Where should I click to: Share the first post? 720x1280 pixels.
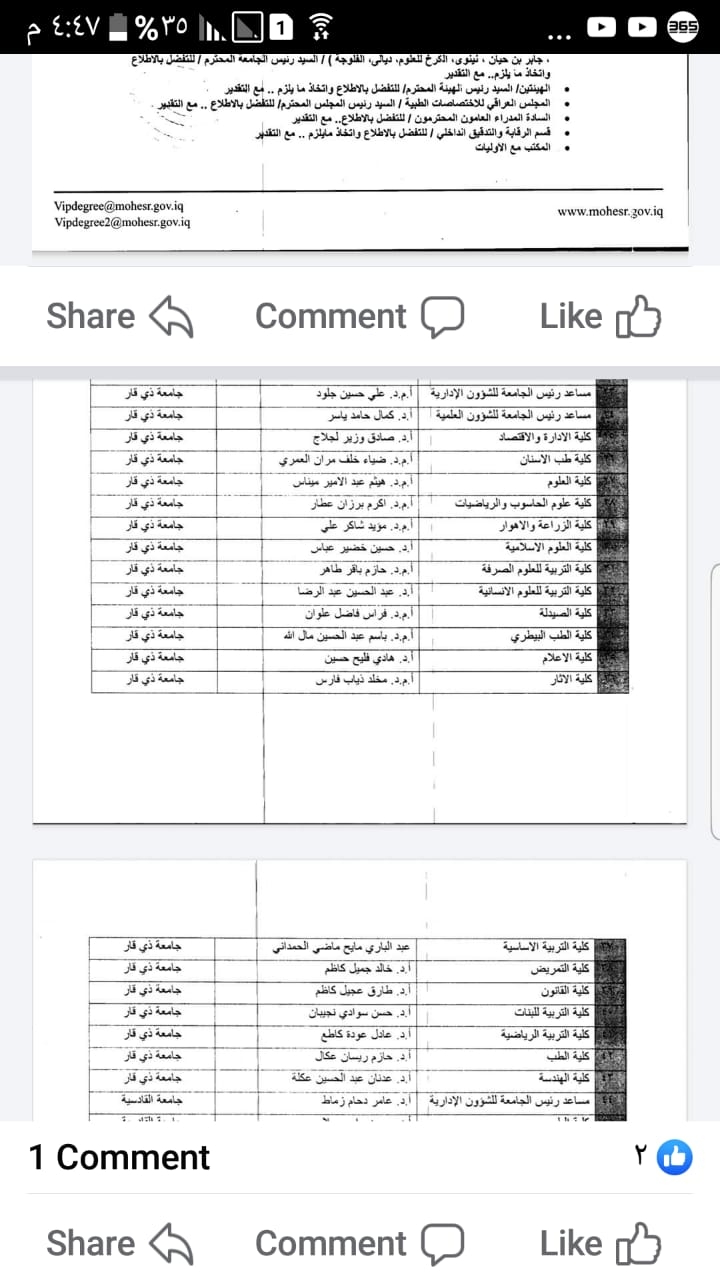[x=119, y=316]
